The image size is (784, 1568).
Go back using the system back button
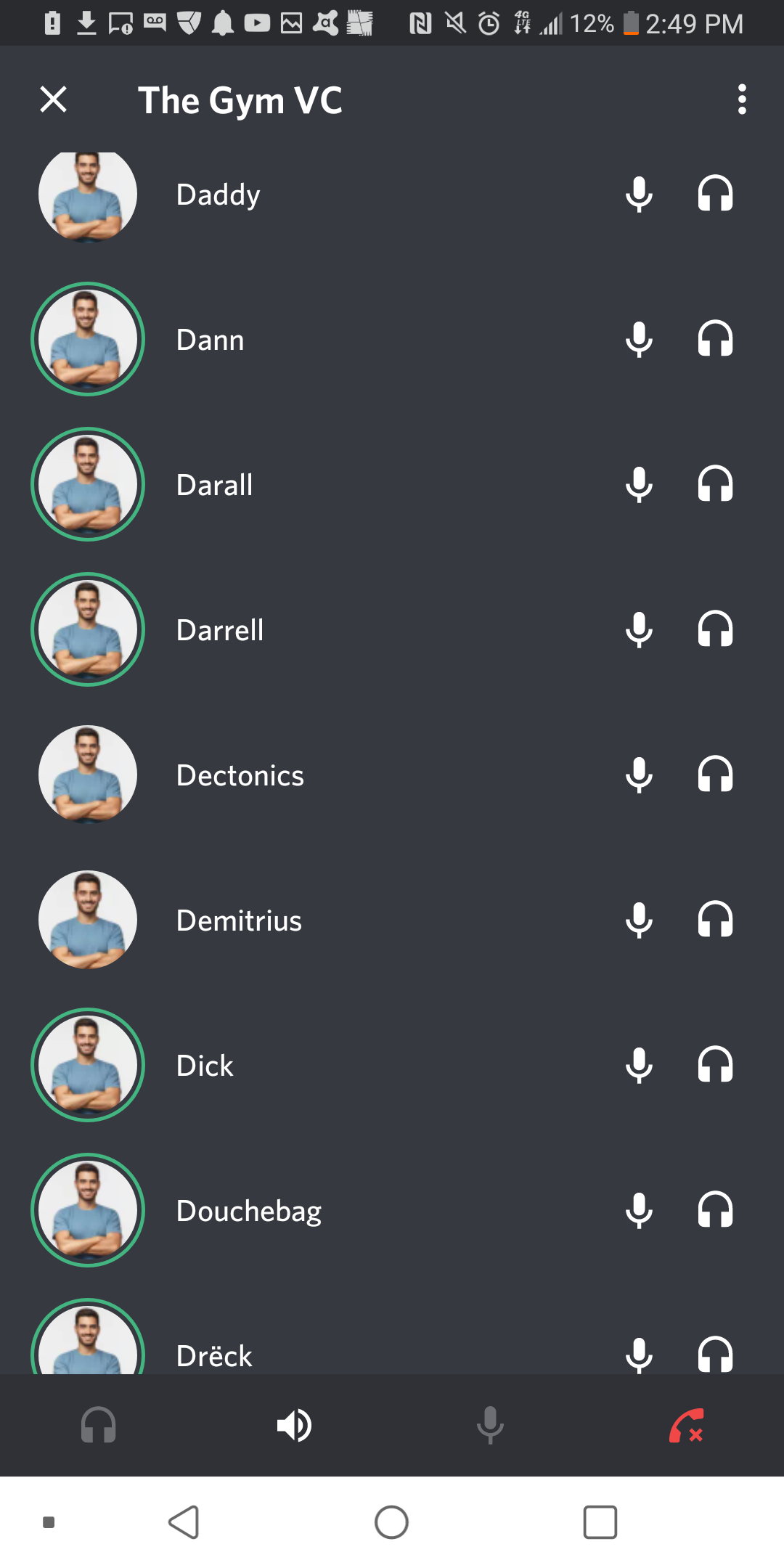coord(184,1522)
